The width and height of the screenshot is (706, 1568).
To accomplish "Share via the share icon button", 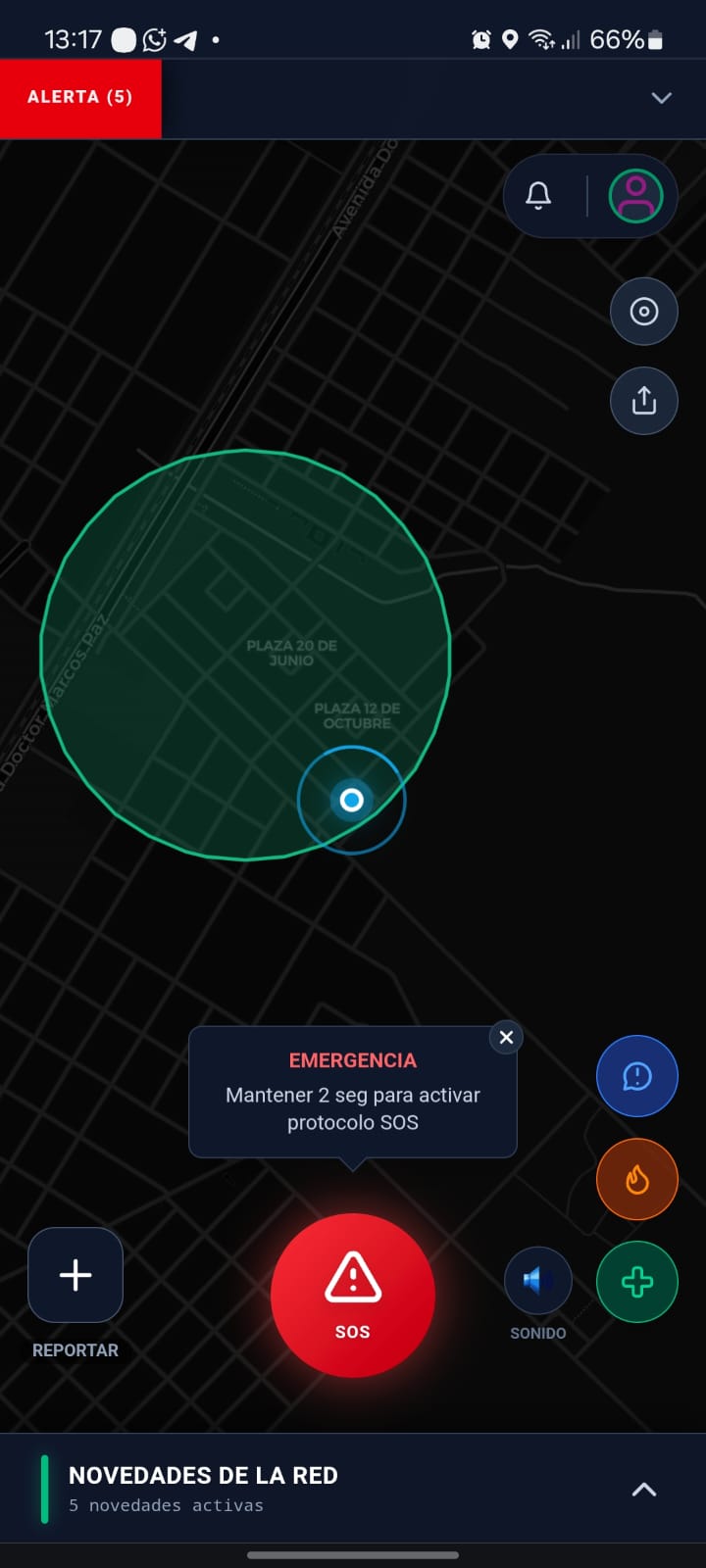I will [644, 401].
